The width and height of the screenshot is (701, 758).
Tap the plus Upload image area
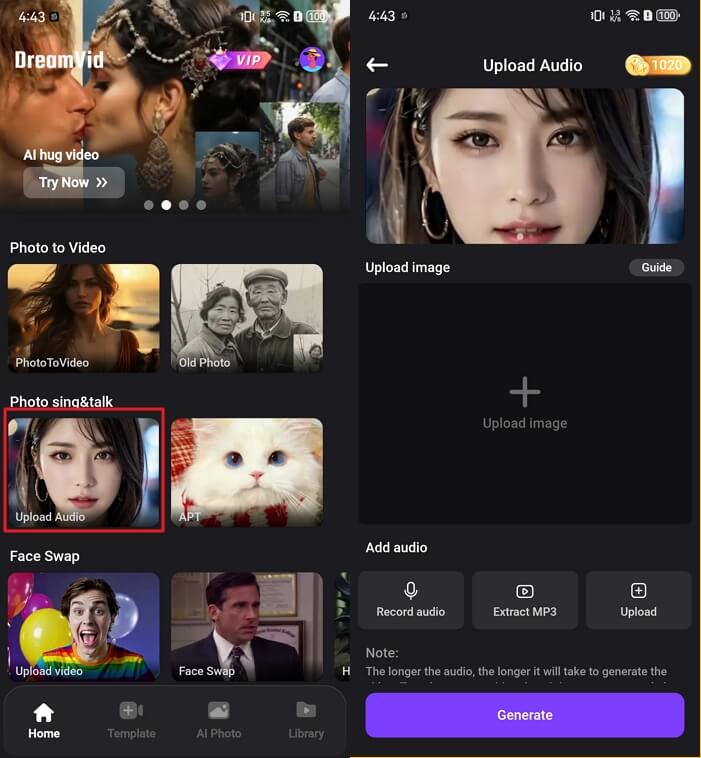click(x=525, y=403)
